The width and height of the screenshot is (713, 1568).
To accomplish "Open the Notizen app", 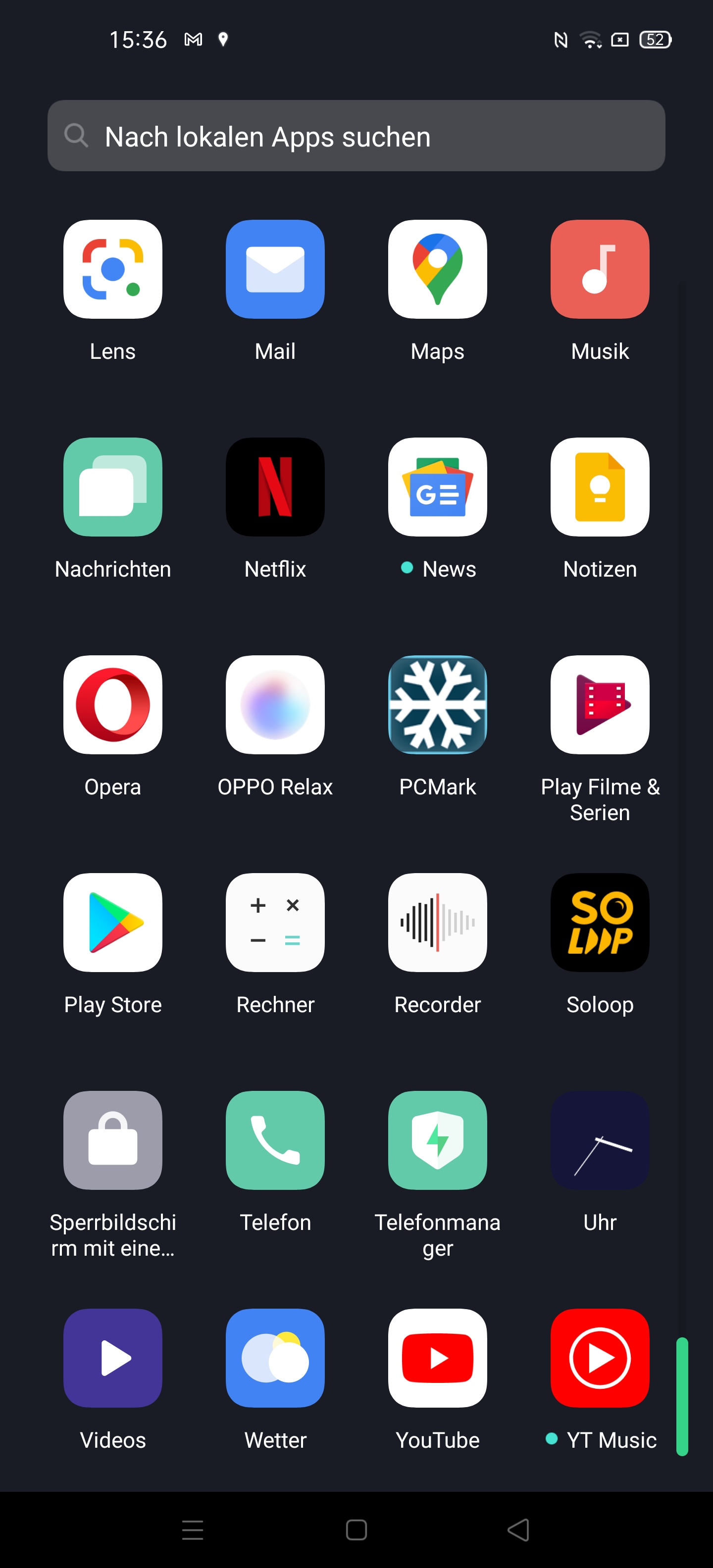I will [x=600, y=487].
